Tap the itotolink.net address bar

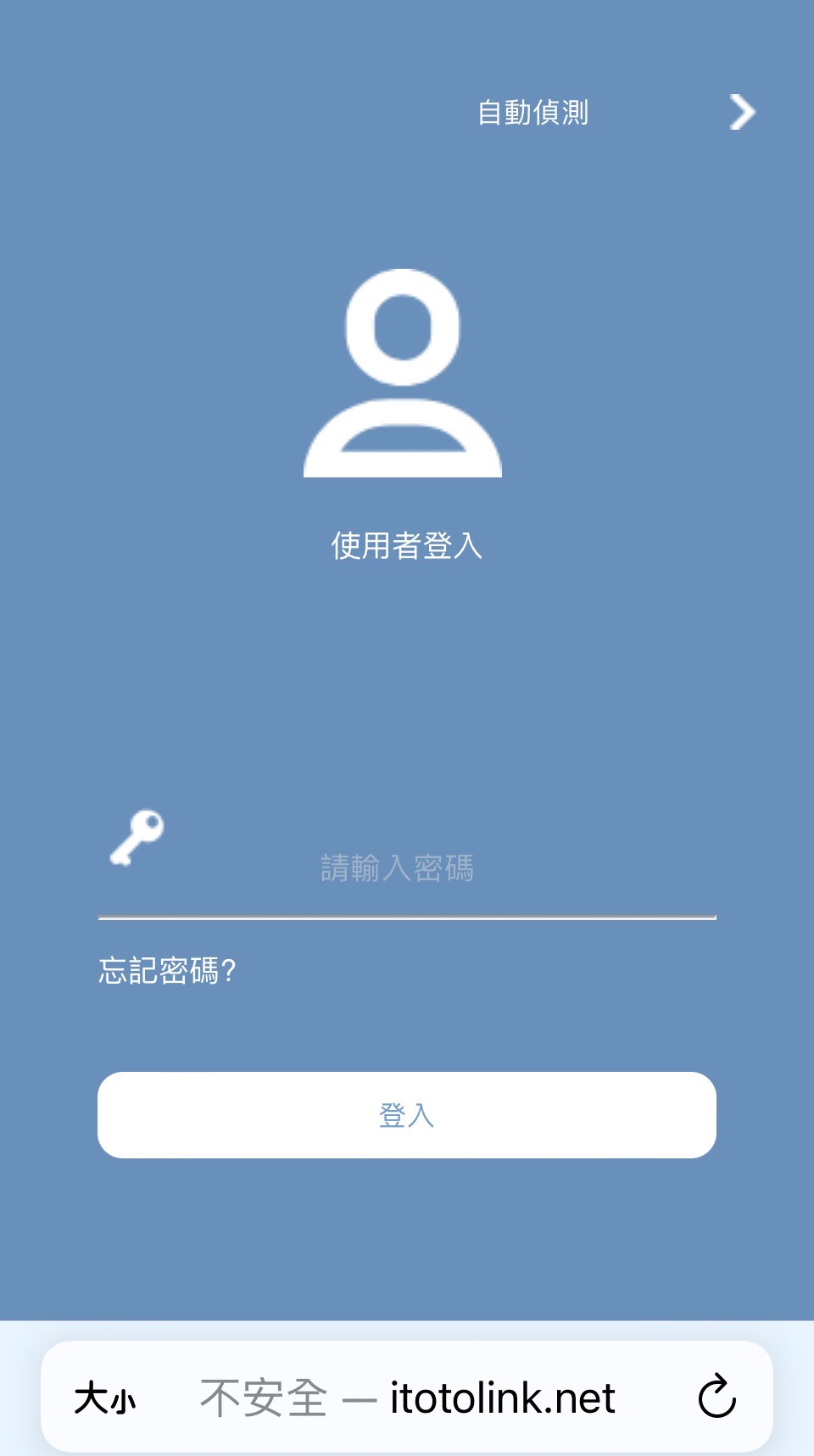[407, 1397]
